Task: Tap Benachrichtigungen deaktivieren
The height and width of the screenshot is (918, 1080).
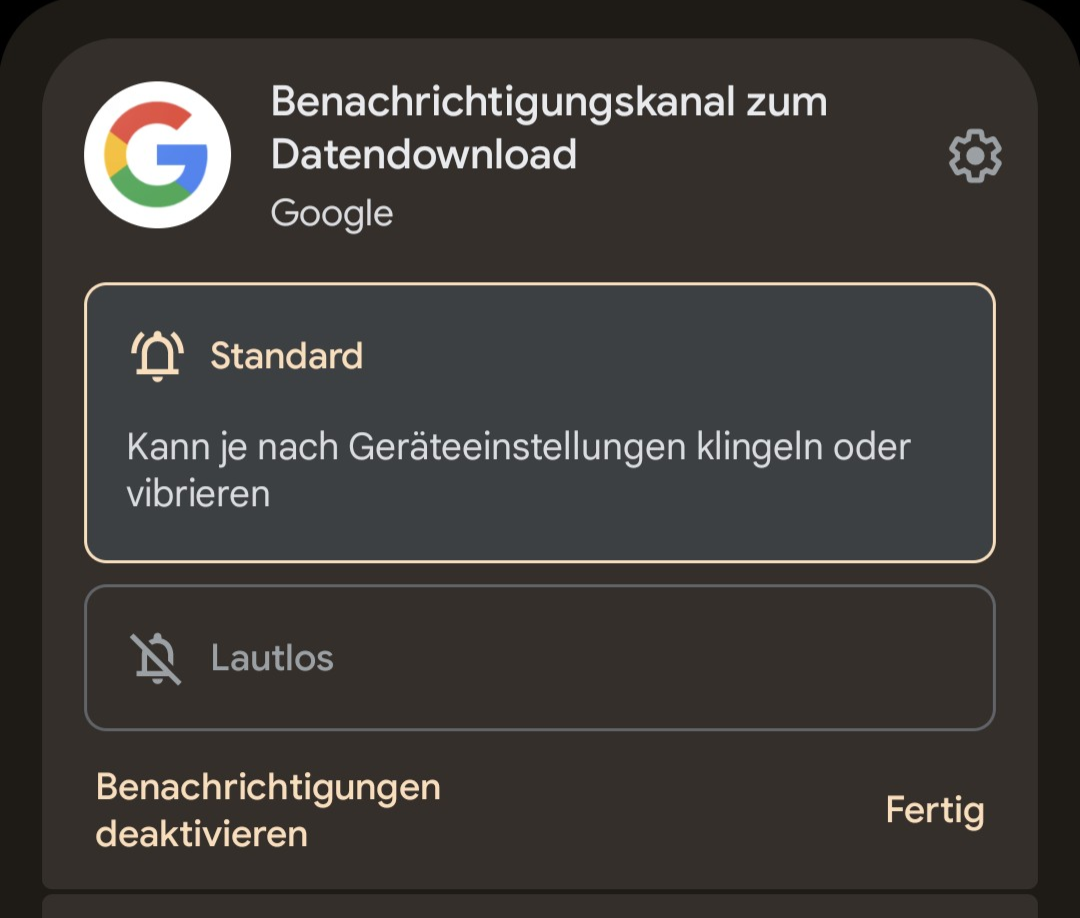Action: point(268,810)
